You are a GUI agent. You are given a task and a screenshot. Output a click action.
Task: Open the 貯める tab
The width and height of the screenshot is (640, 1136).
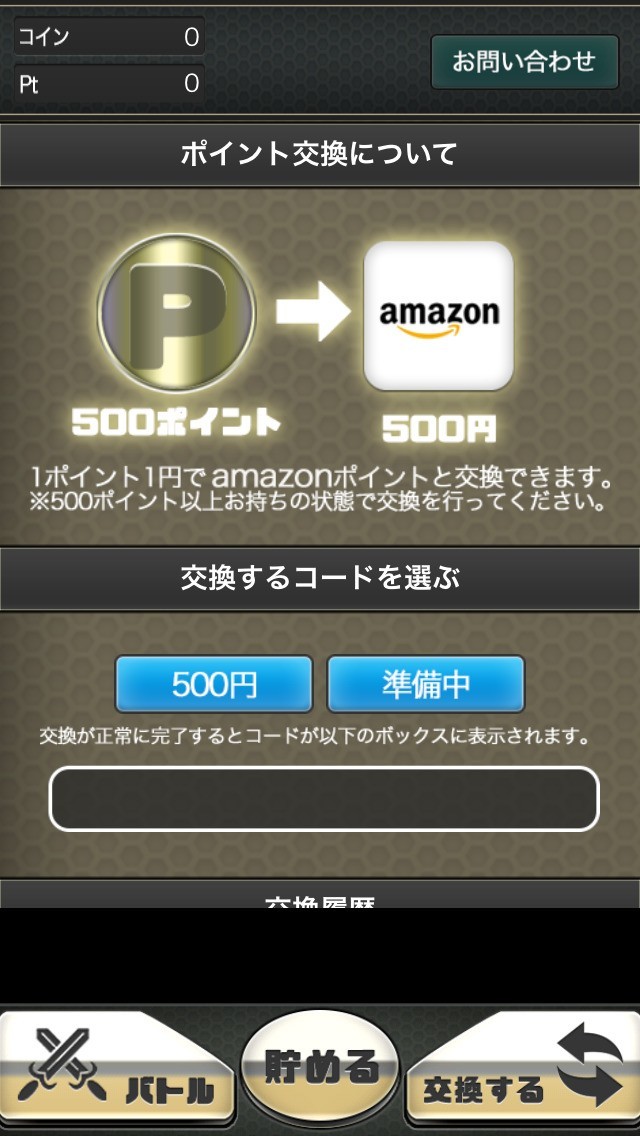(x=320, y=1066)
